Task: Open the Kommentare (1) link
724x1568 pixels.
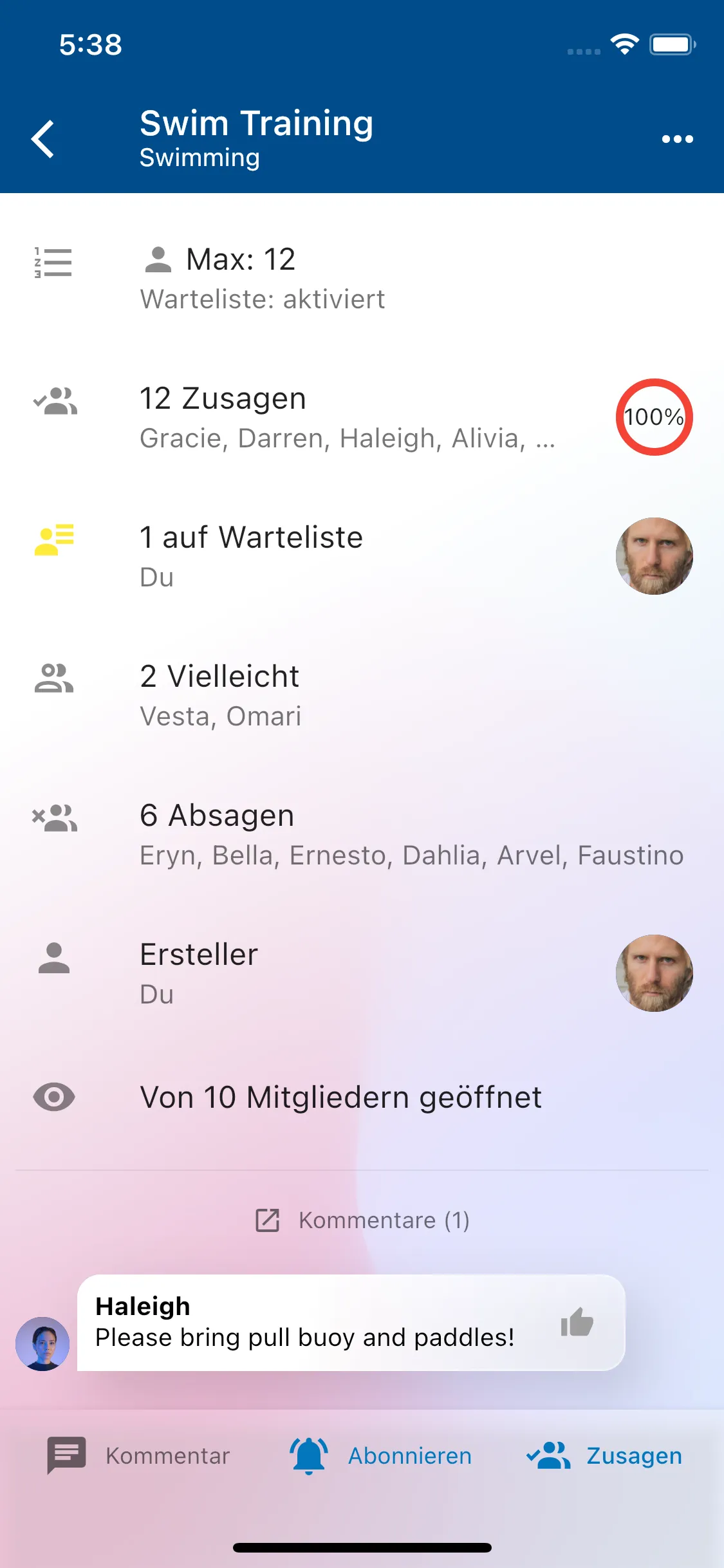Action: 363,1220
